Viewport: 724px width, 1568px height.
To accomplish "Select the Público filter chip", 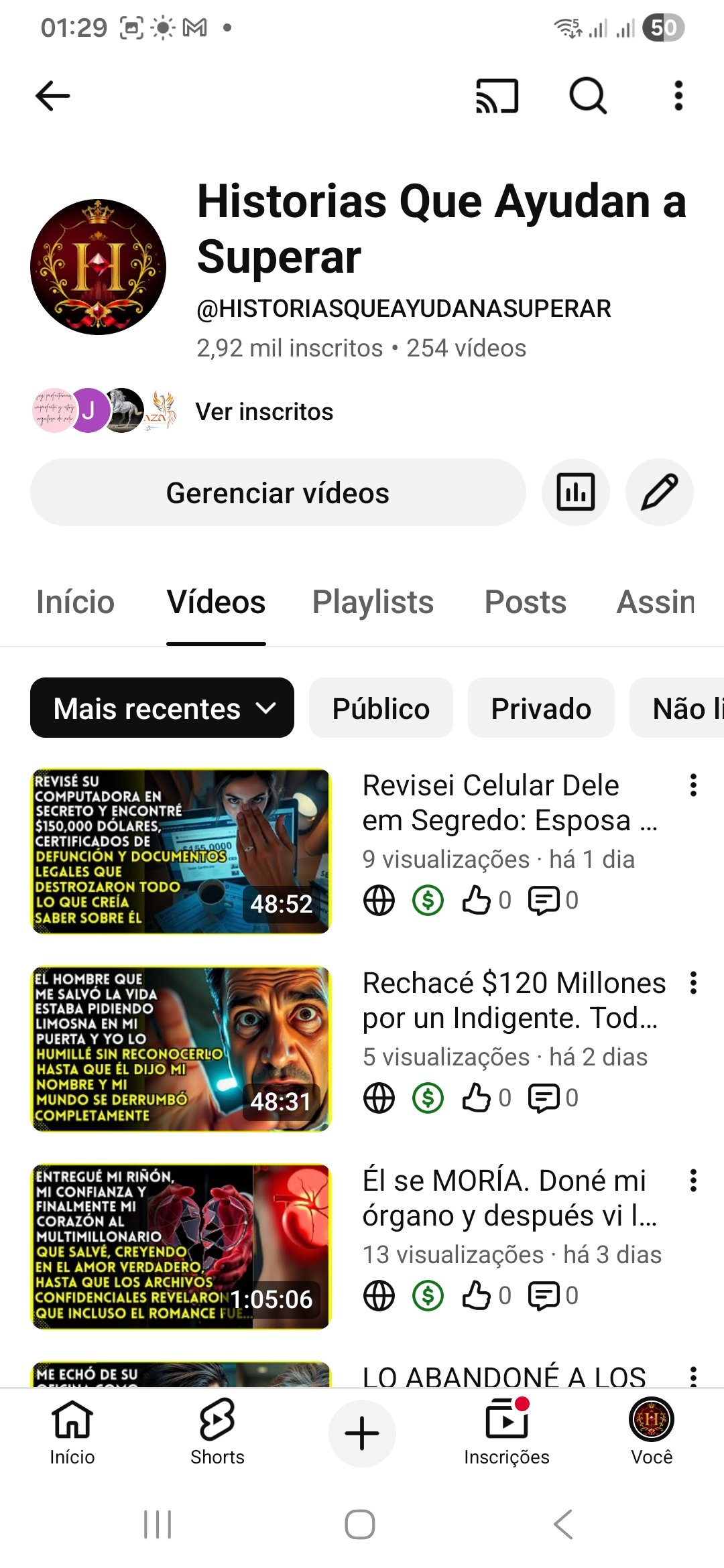I will click(x=380, y=708).
